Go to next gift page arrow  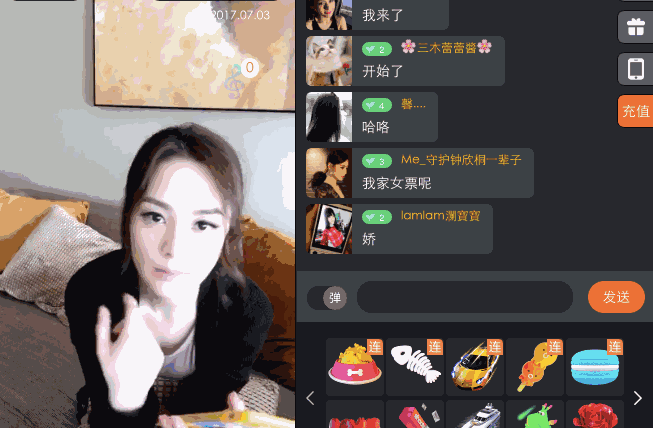point(638,398)
